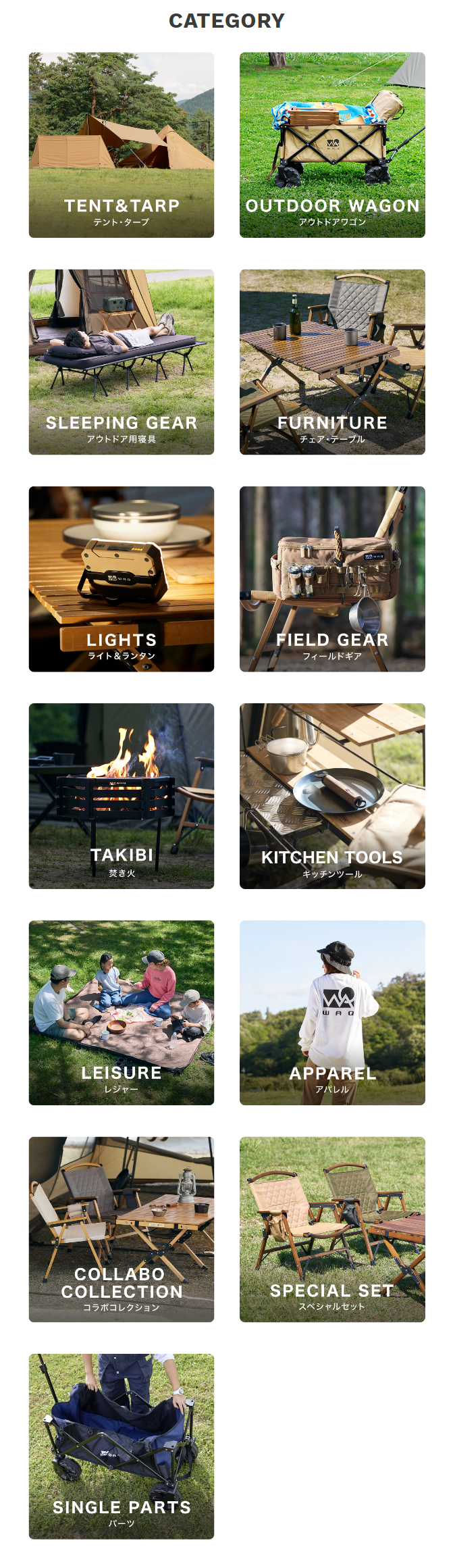Open the LEISURE category tile
This screenshot has height=1568, width=453.
122,1013
